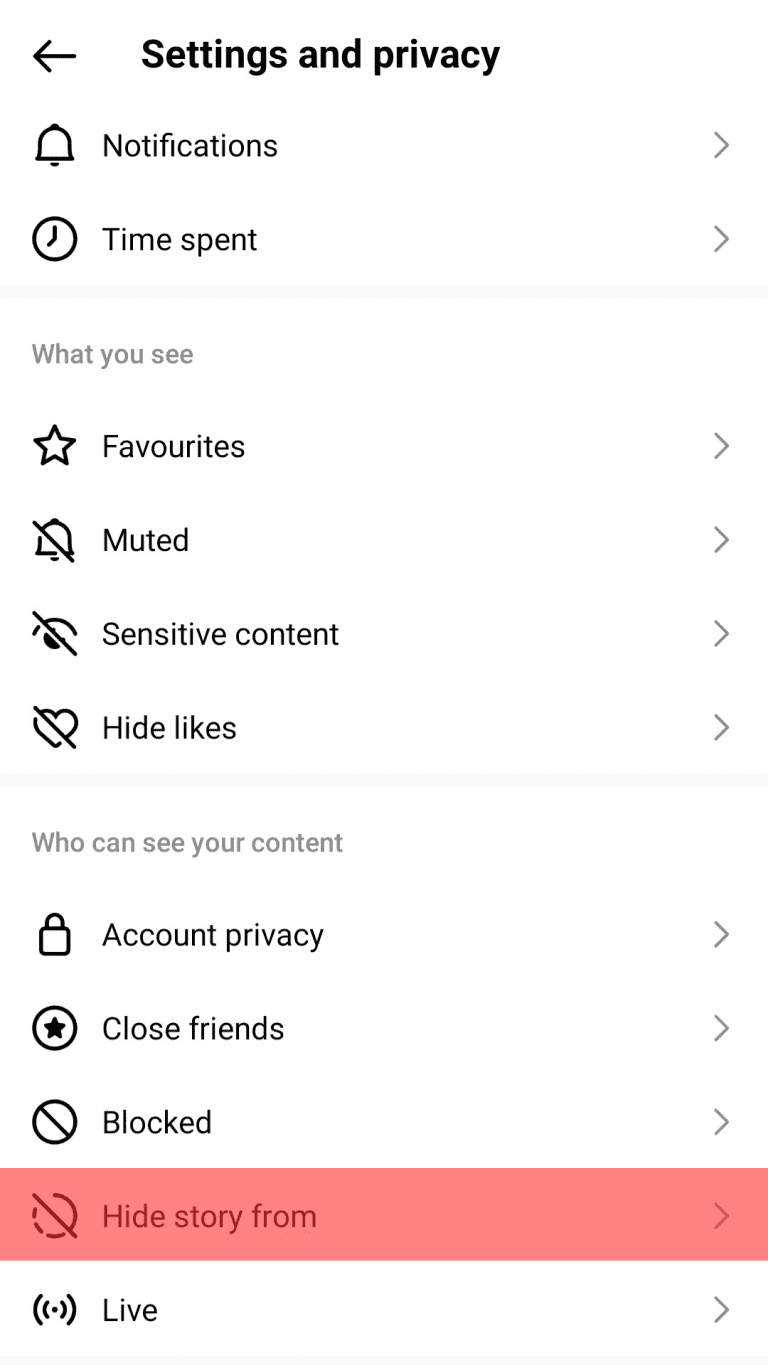Expand the Account privacy chevron
Viewport: 768px width, 1365px height.
[722, 934]
